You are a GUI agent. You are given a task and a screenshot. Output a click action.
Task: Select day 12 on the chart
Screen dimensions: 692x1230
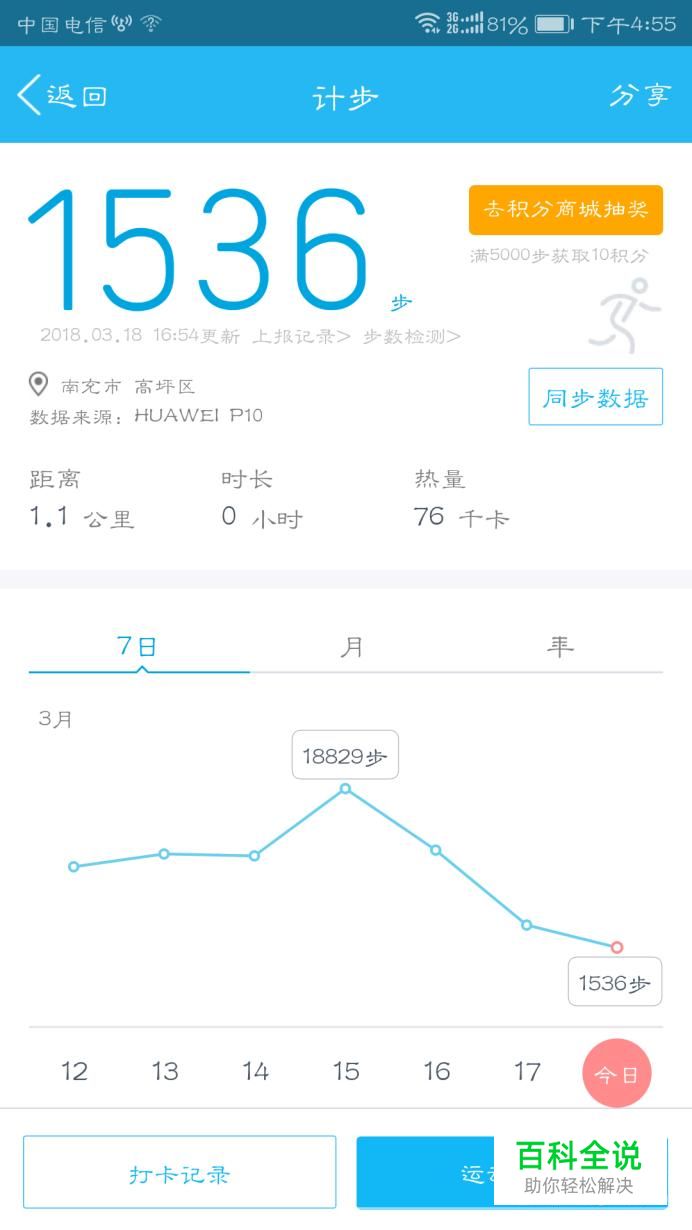pyautogui.click(x=74, y=1072)
